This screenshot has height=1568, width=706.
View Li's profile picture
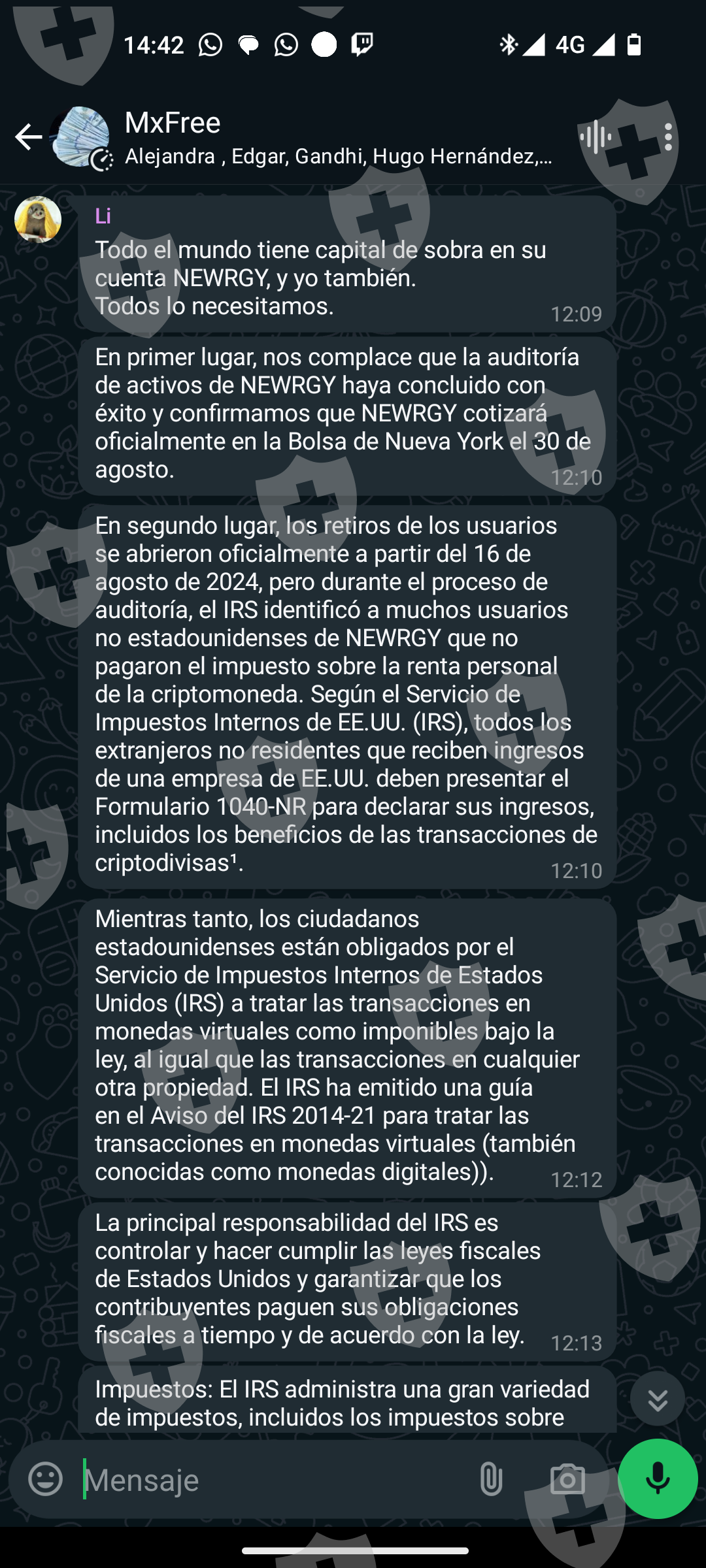(38, 220)
